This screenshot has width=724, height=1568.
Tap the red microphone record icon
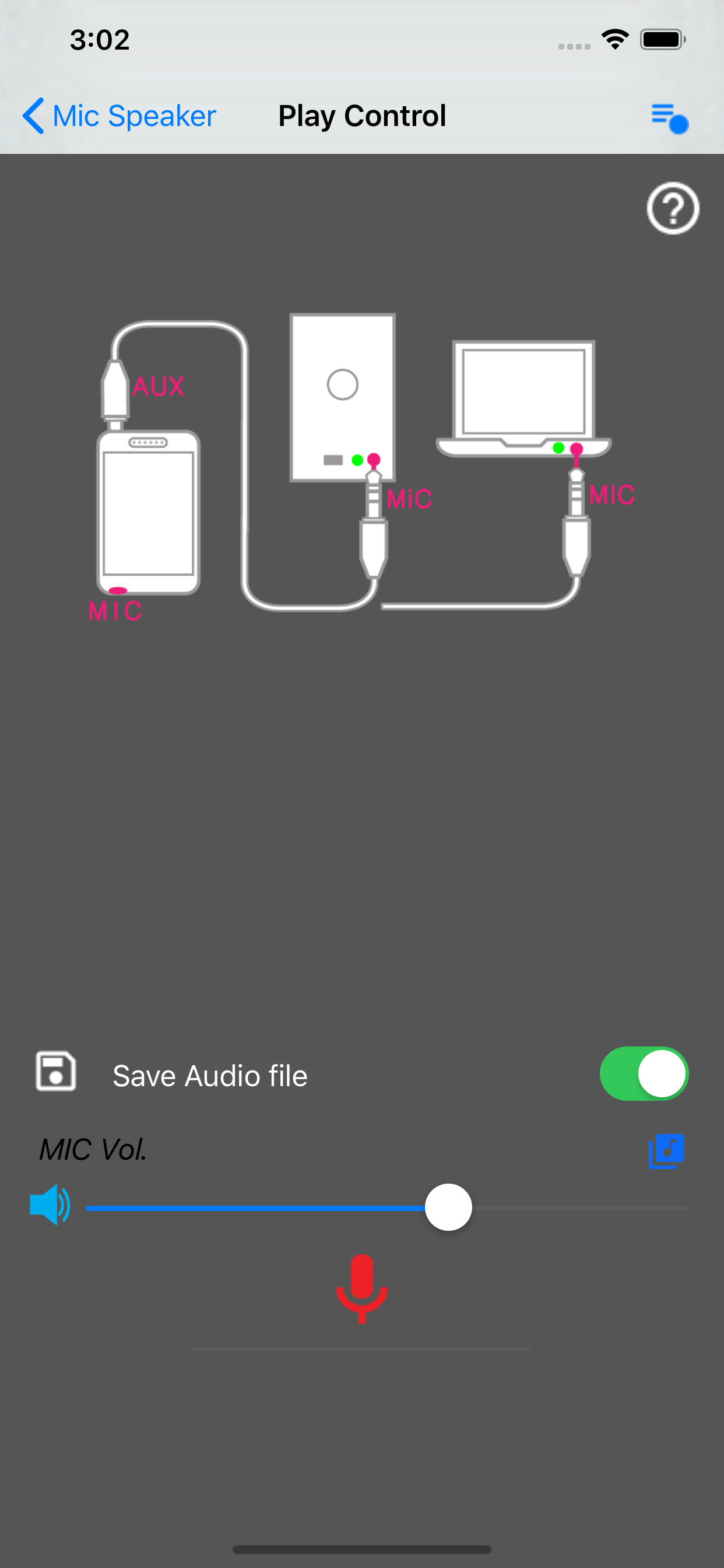click(361, 1290)
